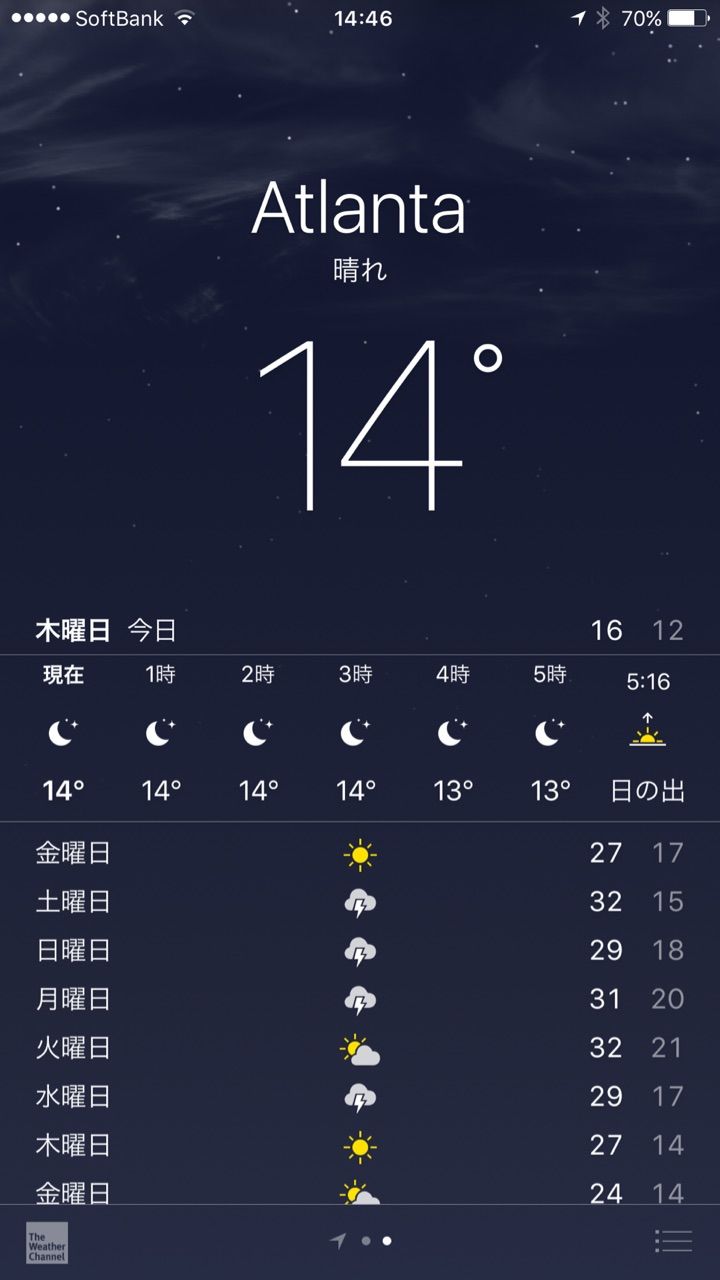Open the city list icon
Viewport: 720px width, 1280px height.
click(x=673, y=1241)
